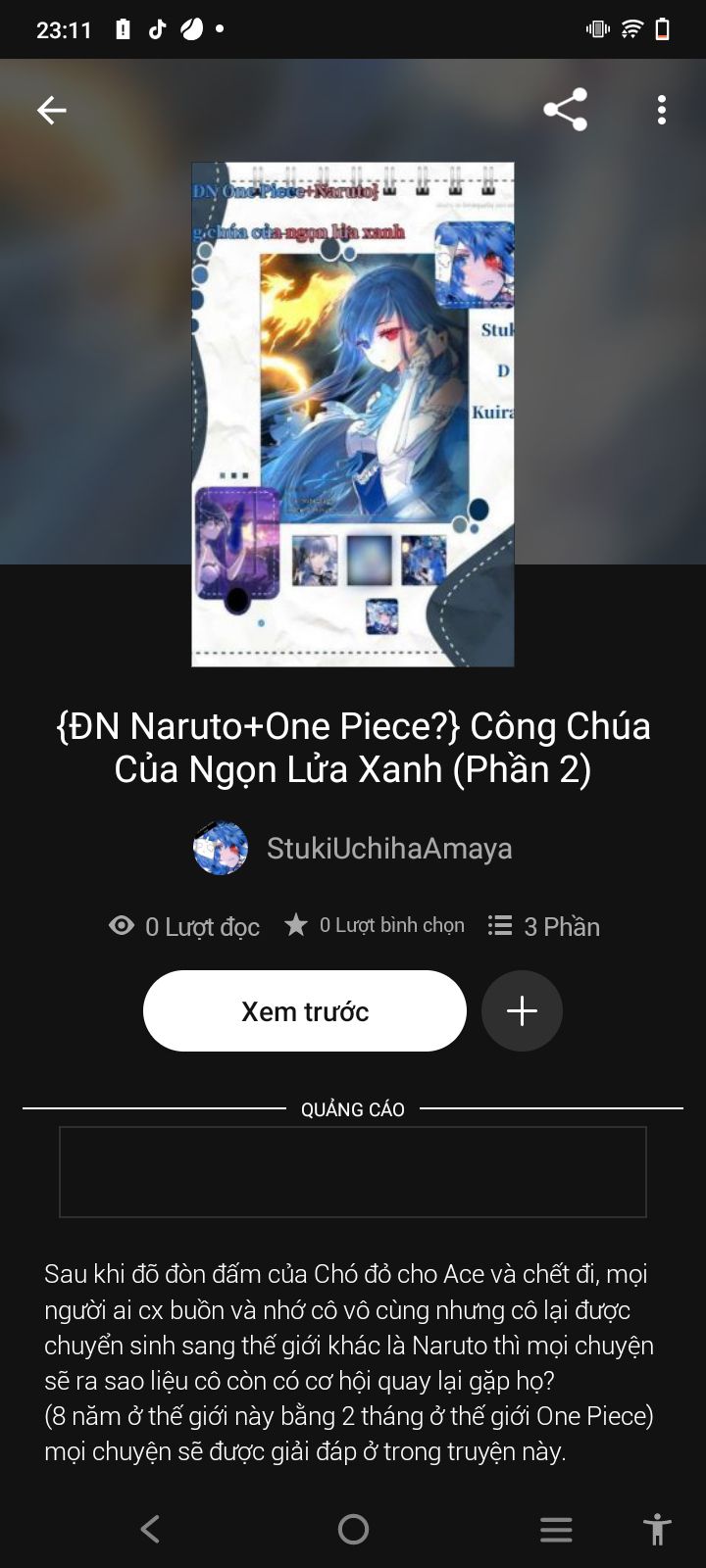
Task: Add story to library with plus button
Action: point(522,1011)
